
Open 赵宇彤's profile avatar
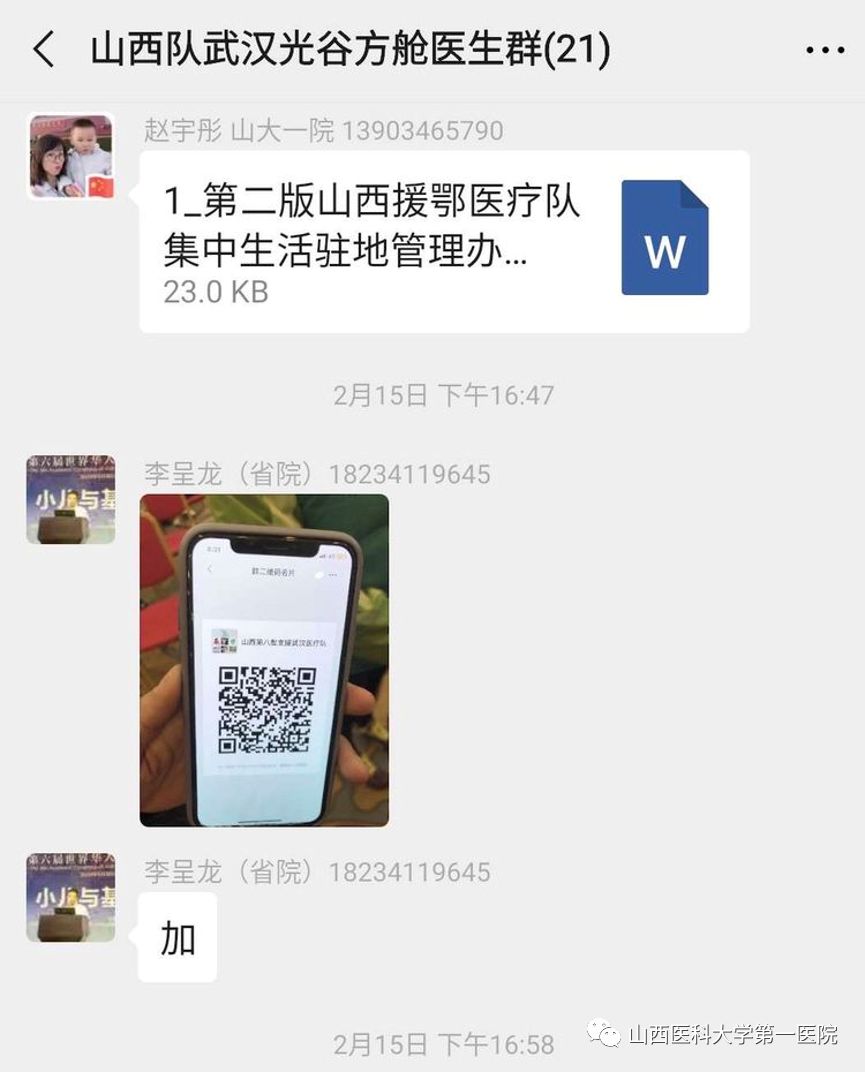70,156
